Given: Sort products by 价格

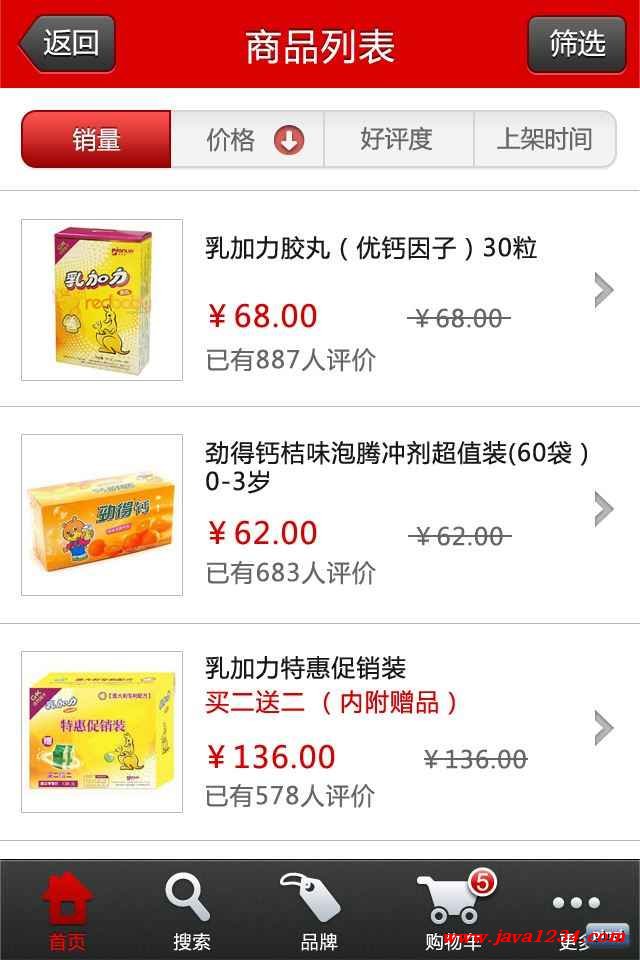Looking at the screenshot, I should (248, 139).
